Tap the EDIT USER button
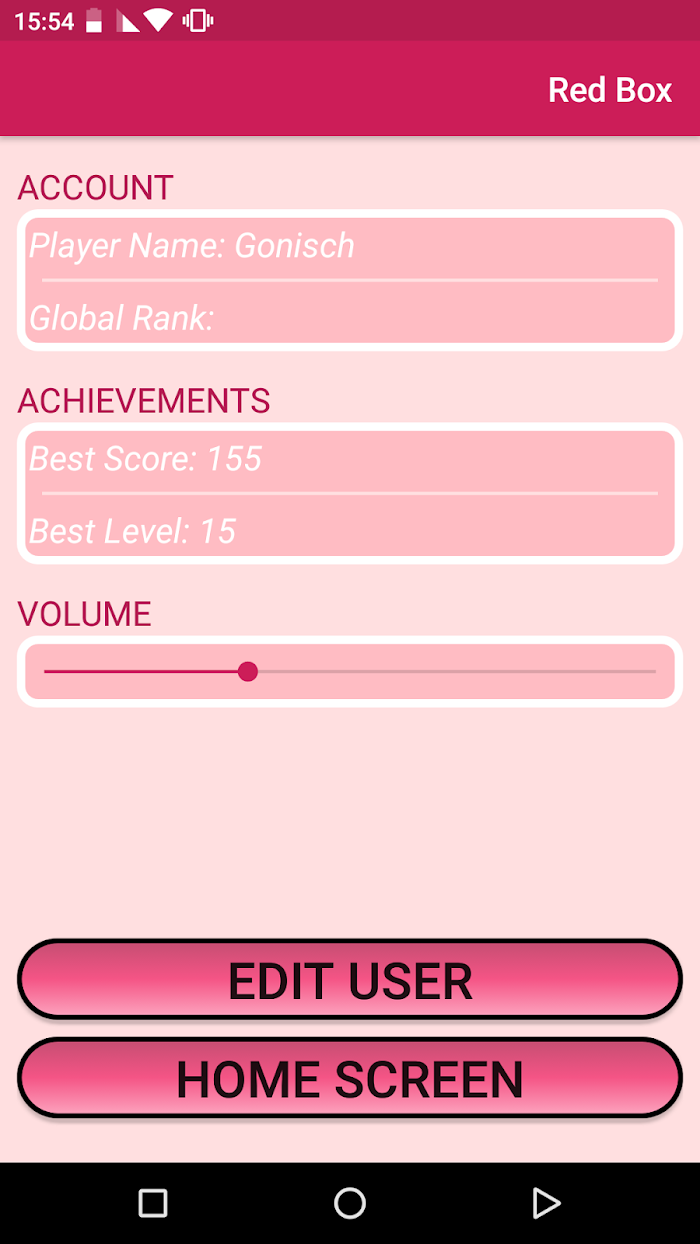This screenshot has height=1244, width=700. pos(350,980)
